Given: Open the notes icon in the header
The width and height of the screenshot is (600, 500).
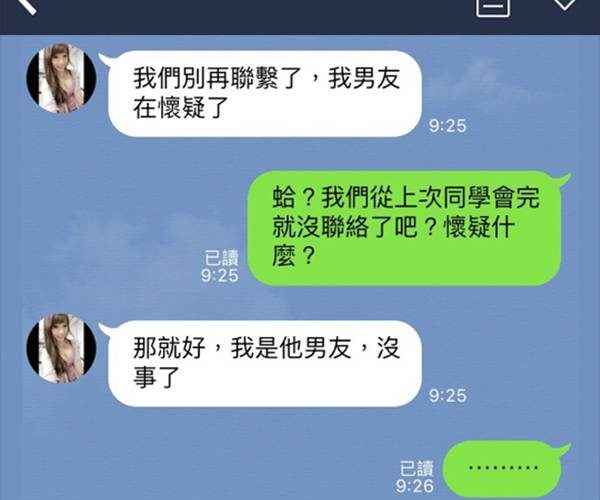Looking at the screenshot, I should pos(493,6).
